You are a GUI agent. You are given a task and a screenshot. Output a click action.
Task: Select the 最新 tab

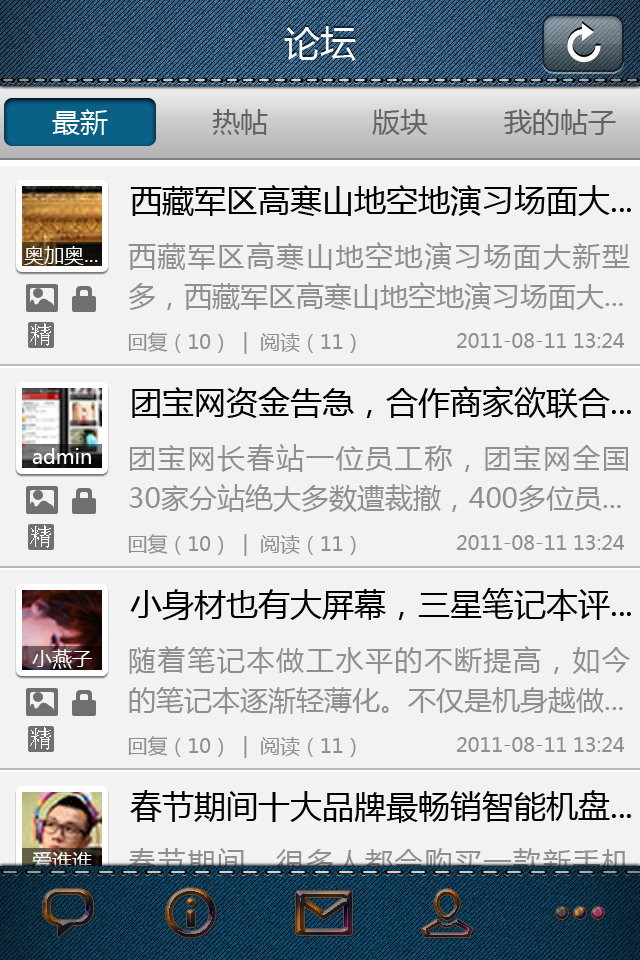pos(80,123)
